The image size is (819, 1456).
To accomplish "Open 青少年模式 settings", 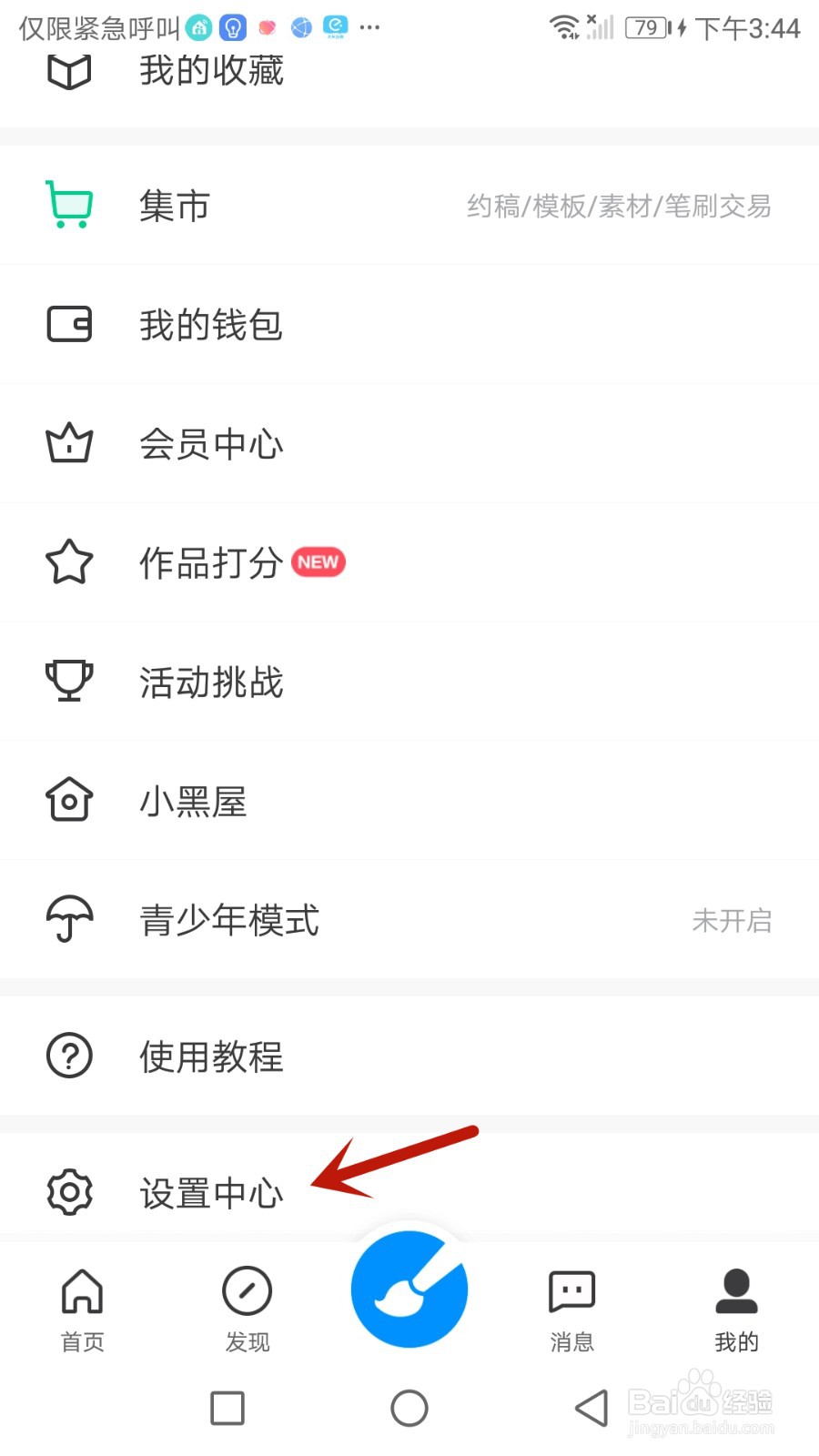I will click(x=409, y=920).
